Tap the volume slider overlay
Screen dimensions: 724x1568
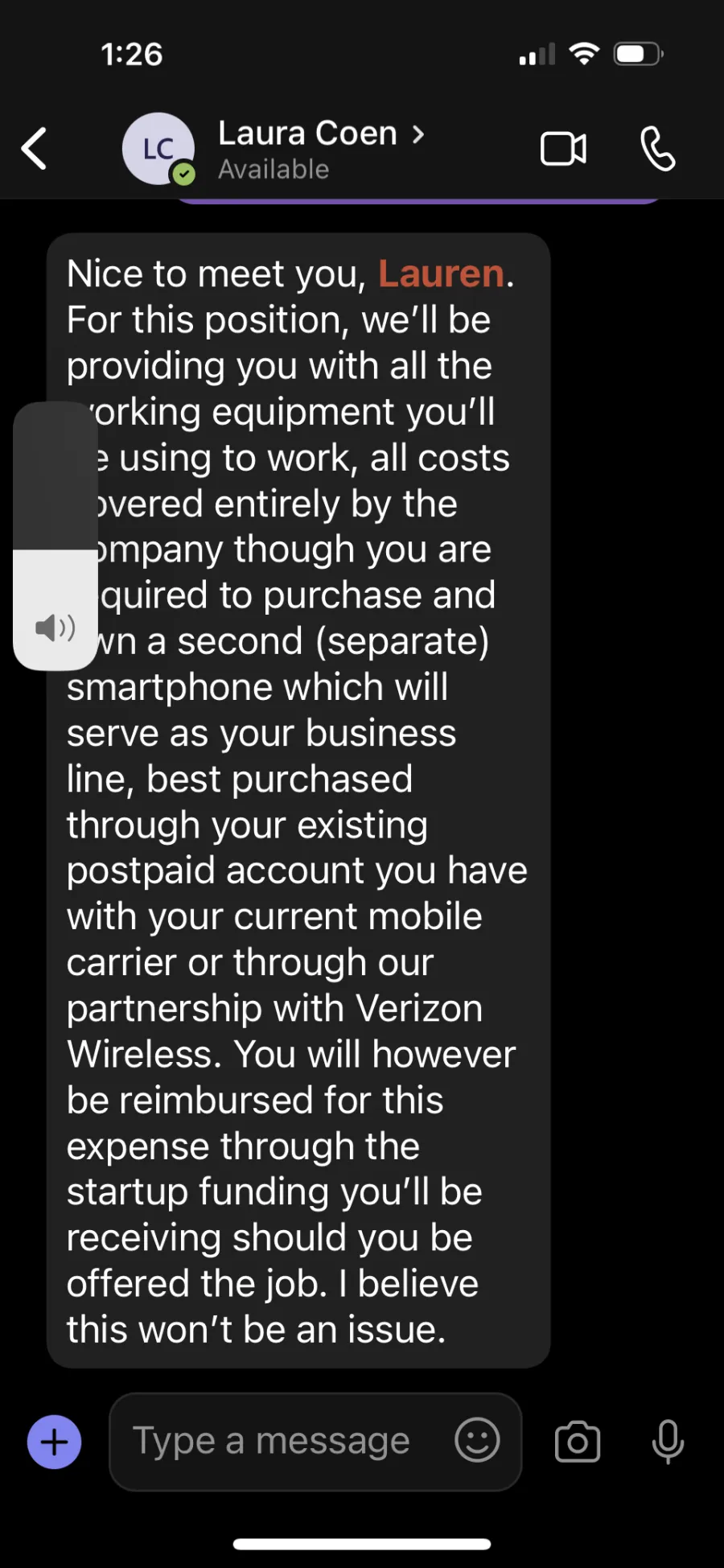click(56, 535)
